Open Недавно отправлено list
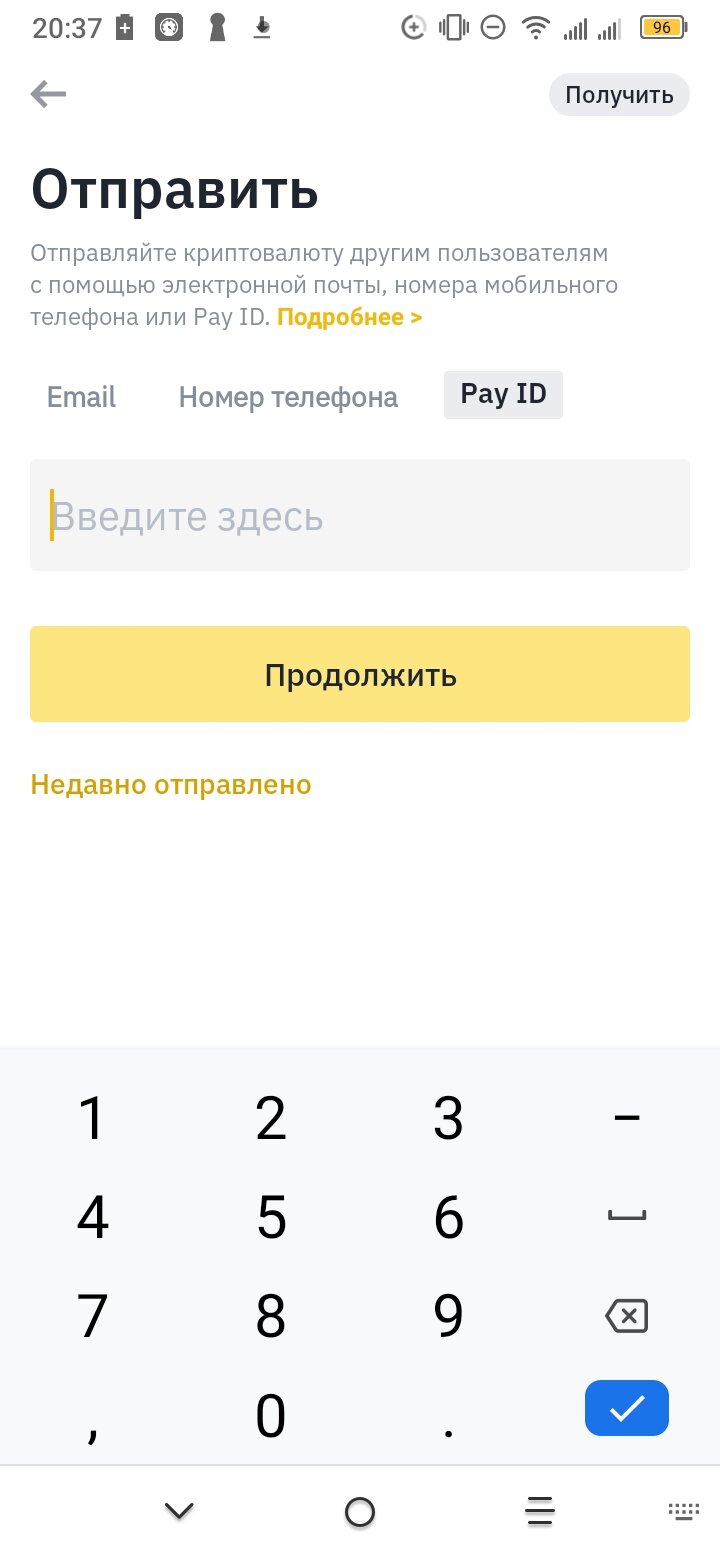Viewport: 720px width, 1560px height. pyautogui.click(x=171, y=785)
